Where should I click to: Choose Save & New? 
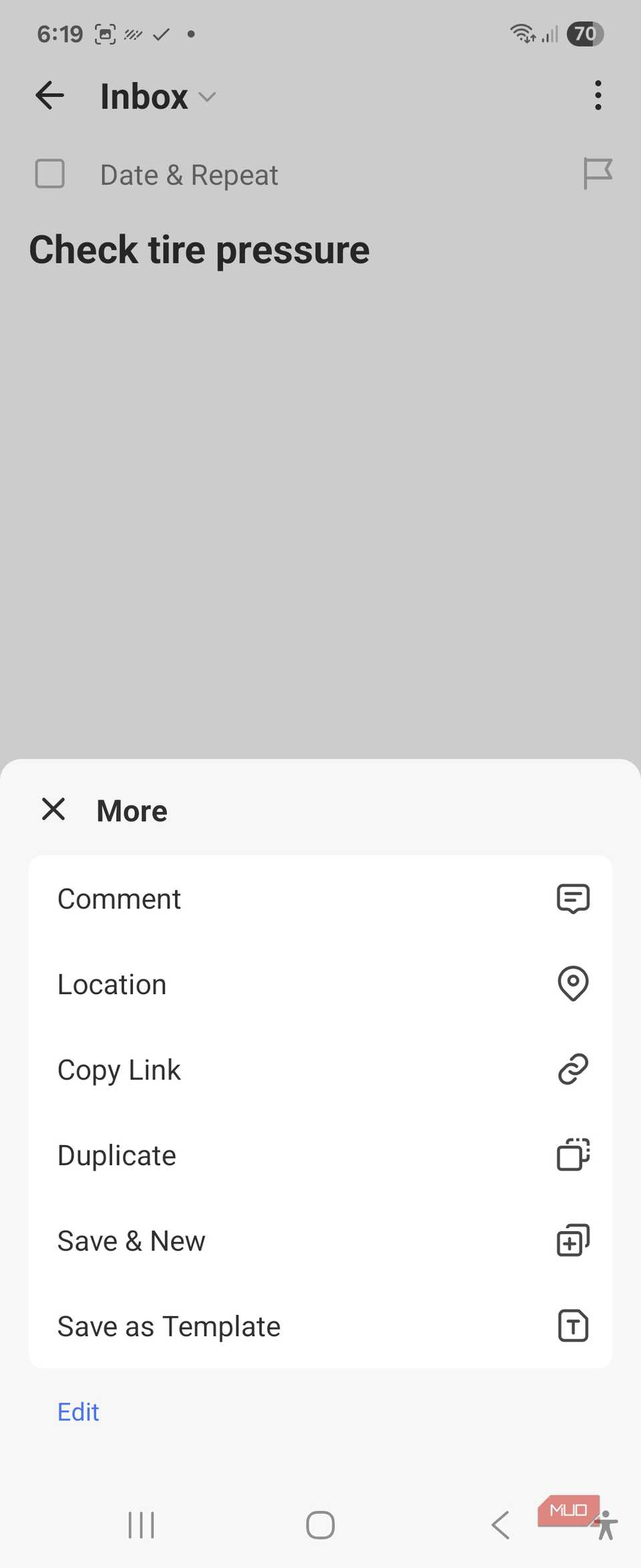click(x=320, y=1241)
